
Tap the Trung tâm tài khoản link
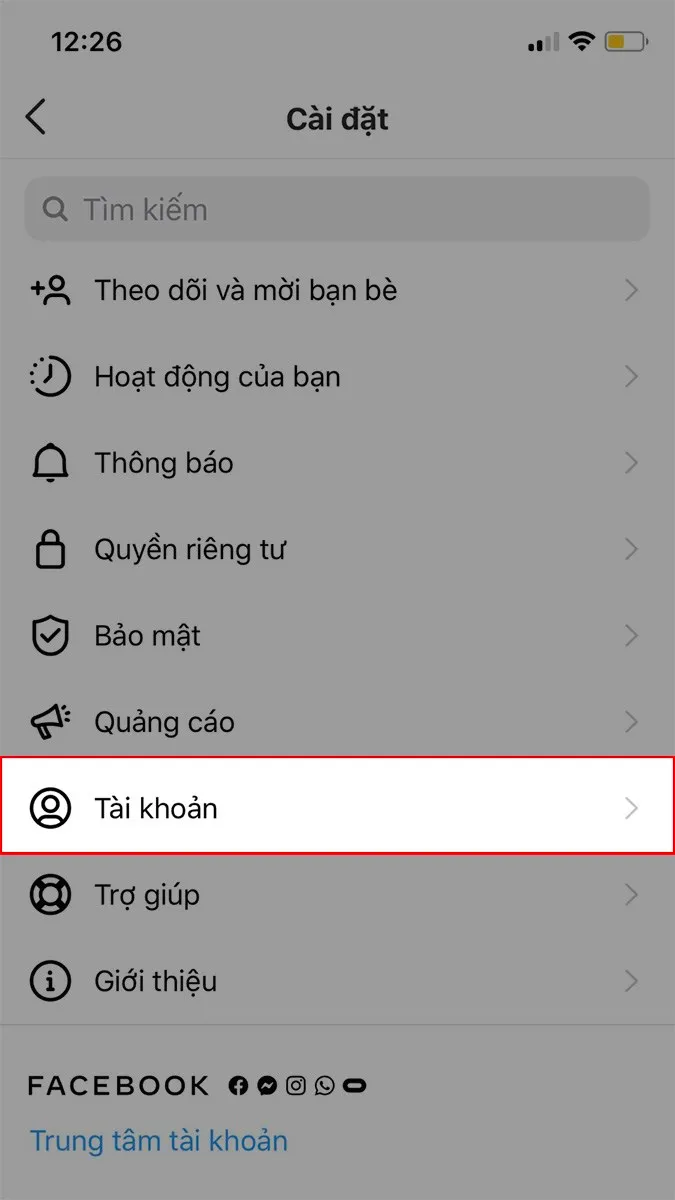(x=159, y=1140)
